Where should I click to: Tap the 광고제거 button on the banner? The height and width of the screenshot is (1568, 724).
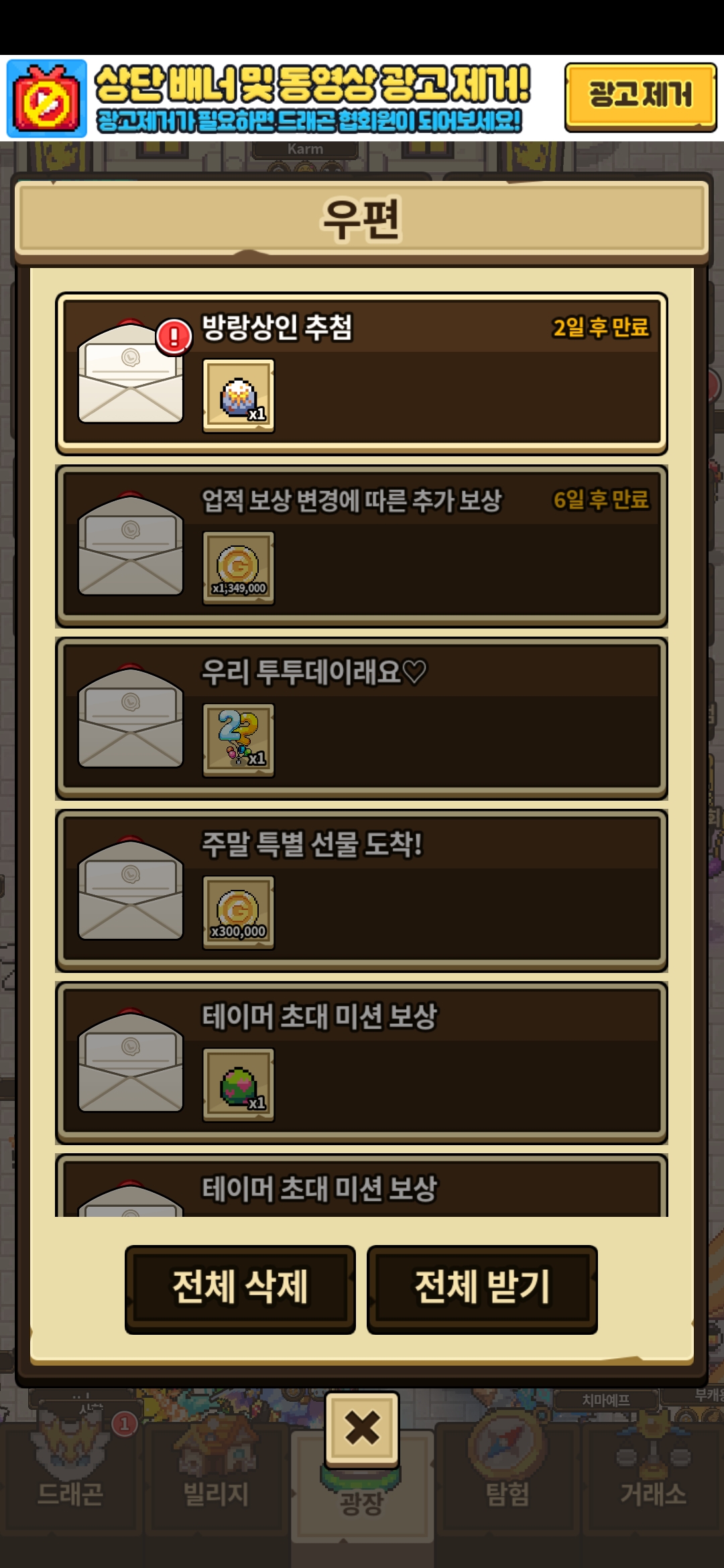pos(640,96)
